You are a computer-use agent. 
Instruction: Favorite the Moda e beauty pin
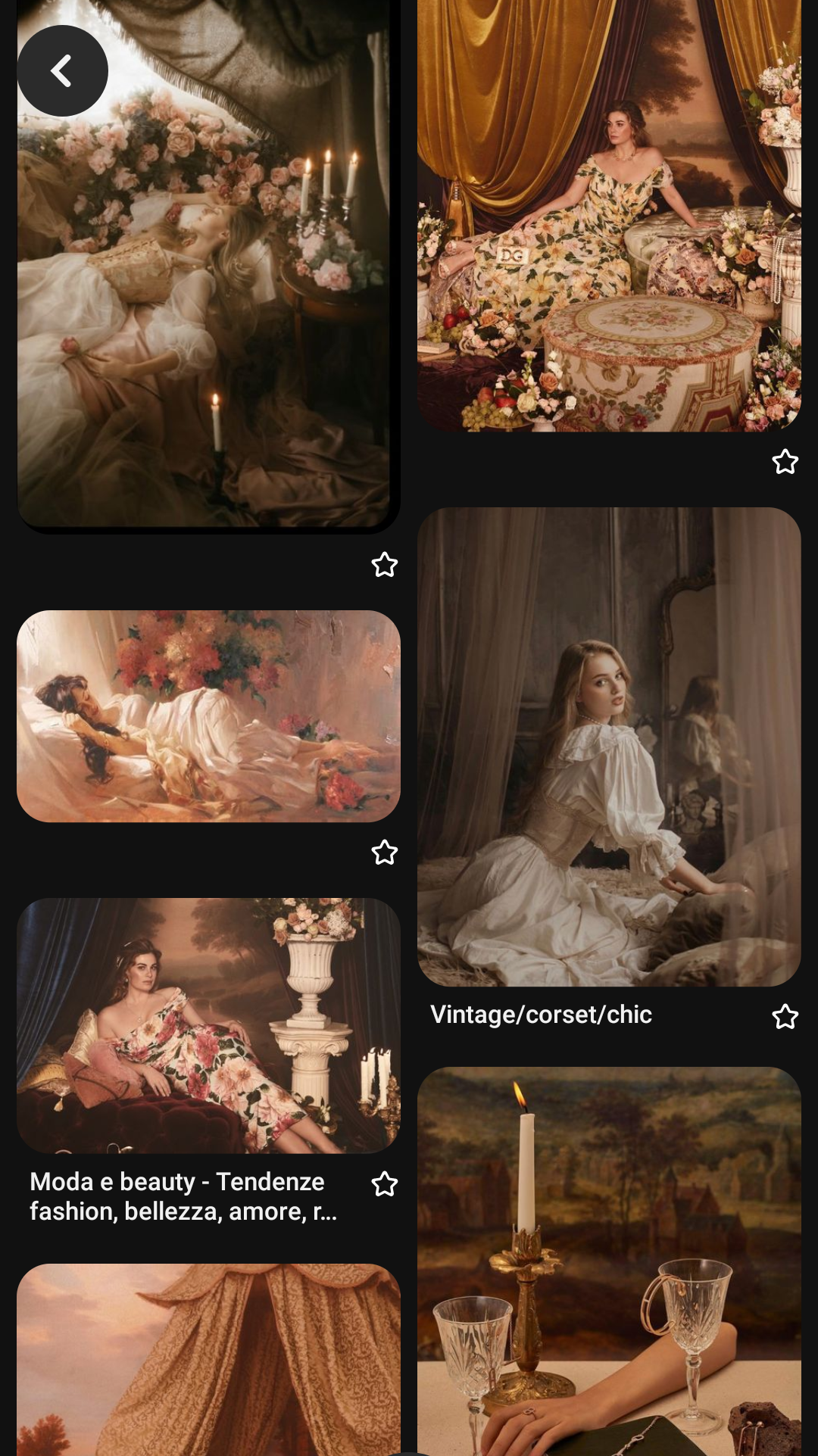click(385, 1184)
